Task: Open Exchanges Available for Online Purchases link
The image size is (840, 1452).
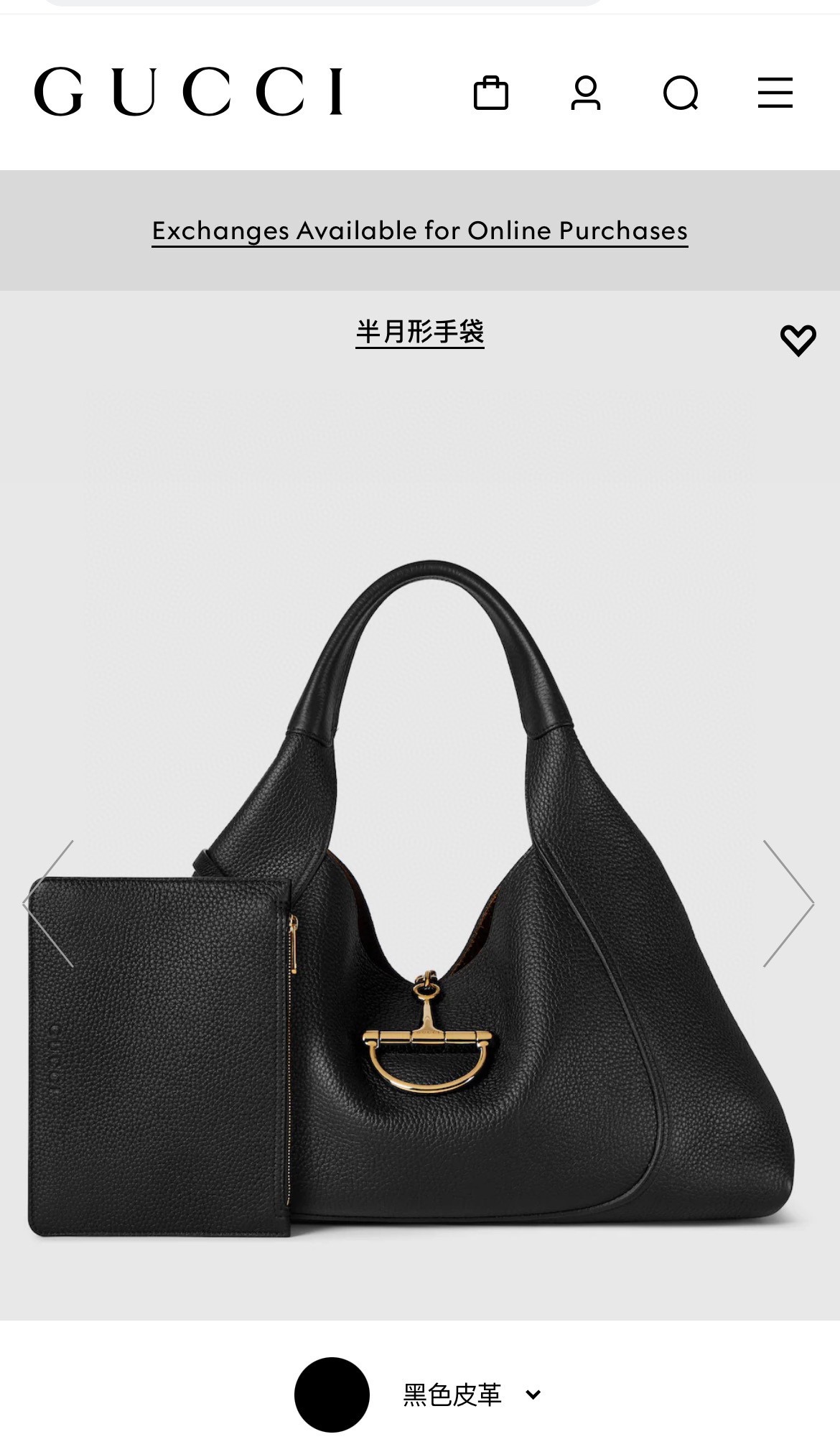Action: [x=420, y=231]
